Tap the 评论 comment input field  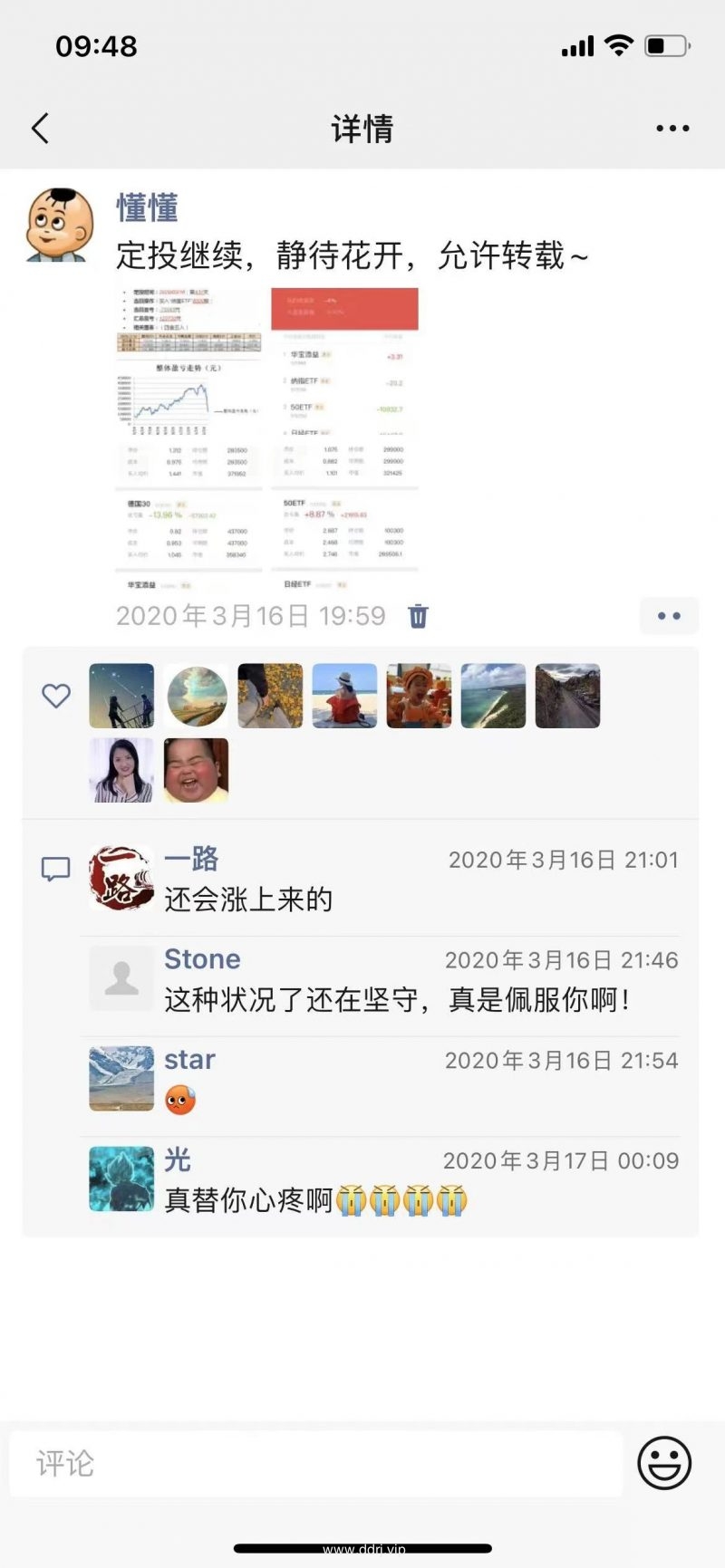315,1464
